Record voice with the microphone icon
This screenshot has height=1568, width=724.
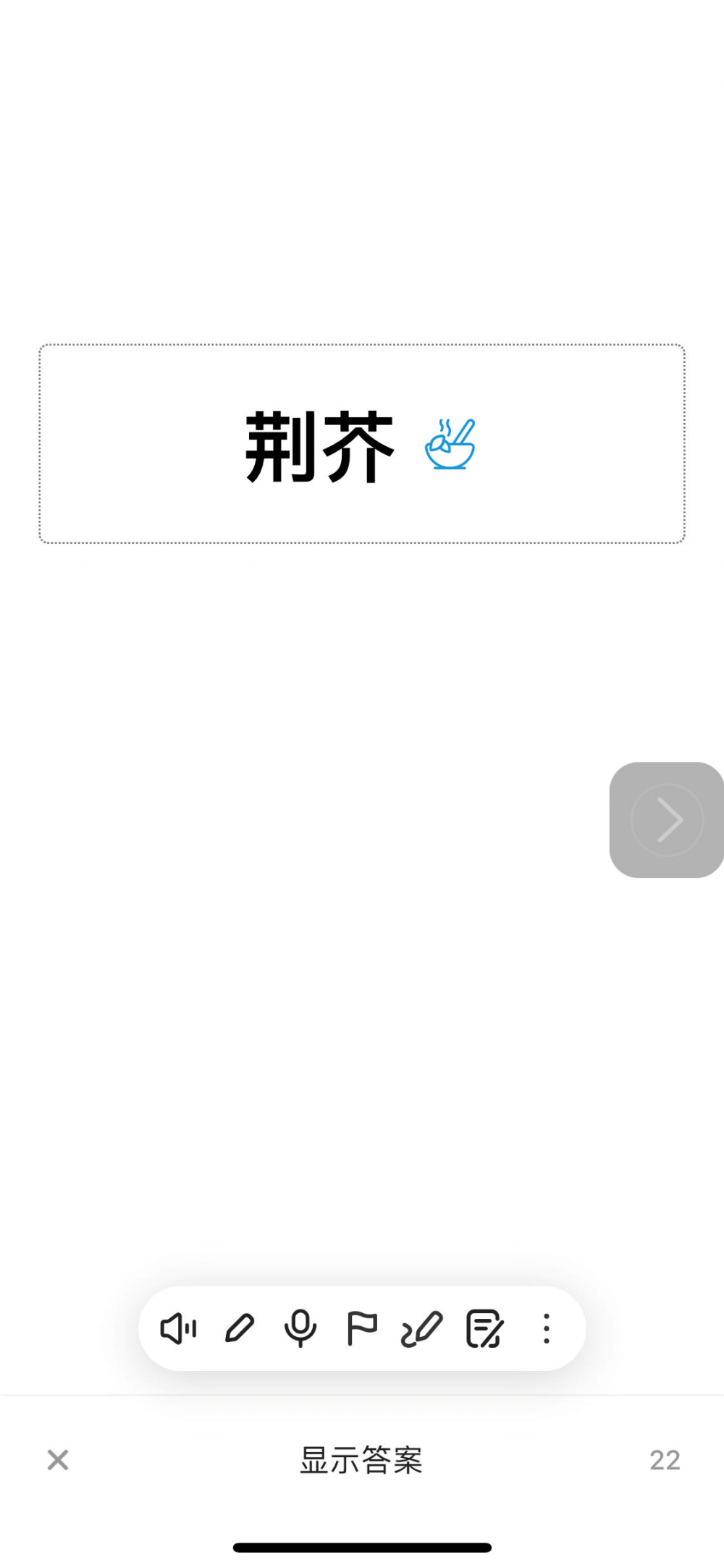coord(300,1329)
